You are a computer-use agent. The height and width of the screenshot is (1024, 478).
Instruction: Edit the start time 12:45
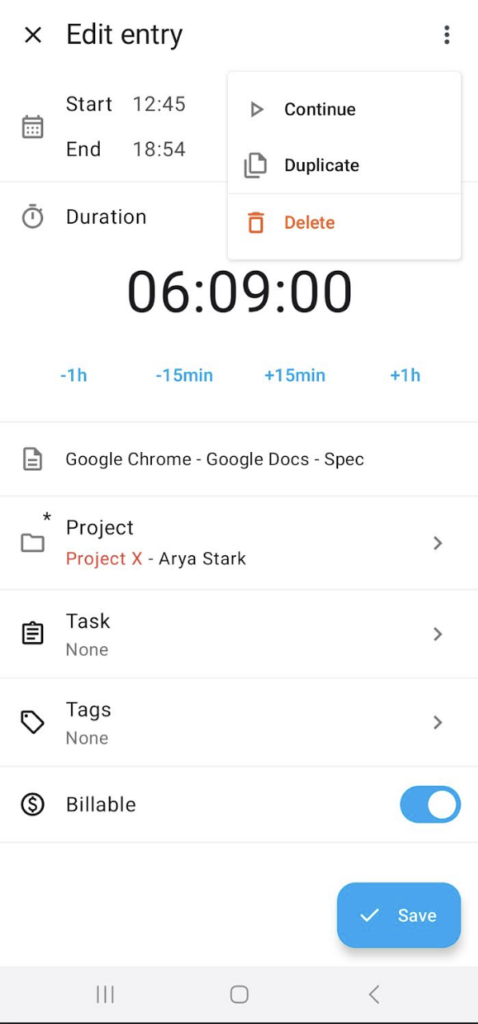(159, 104)
